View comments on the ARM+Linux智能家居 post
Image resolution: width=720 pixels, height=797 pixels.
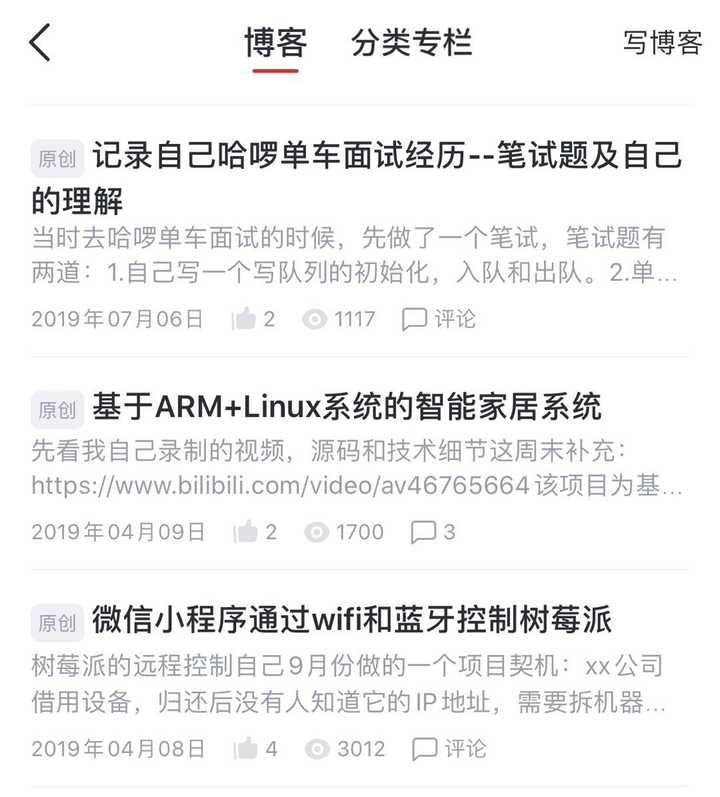tap(433, 531)
